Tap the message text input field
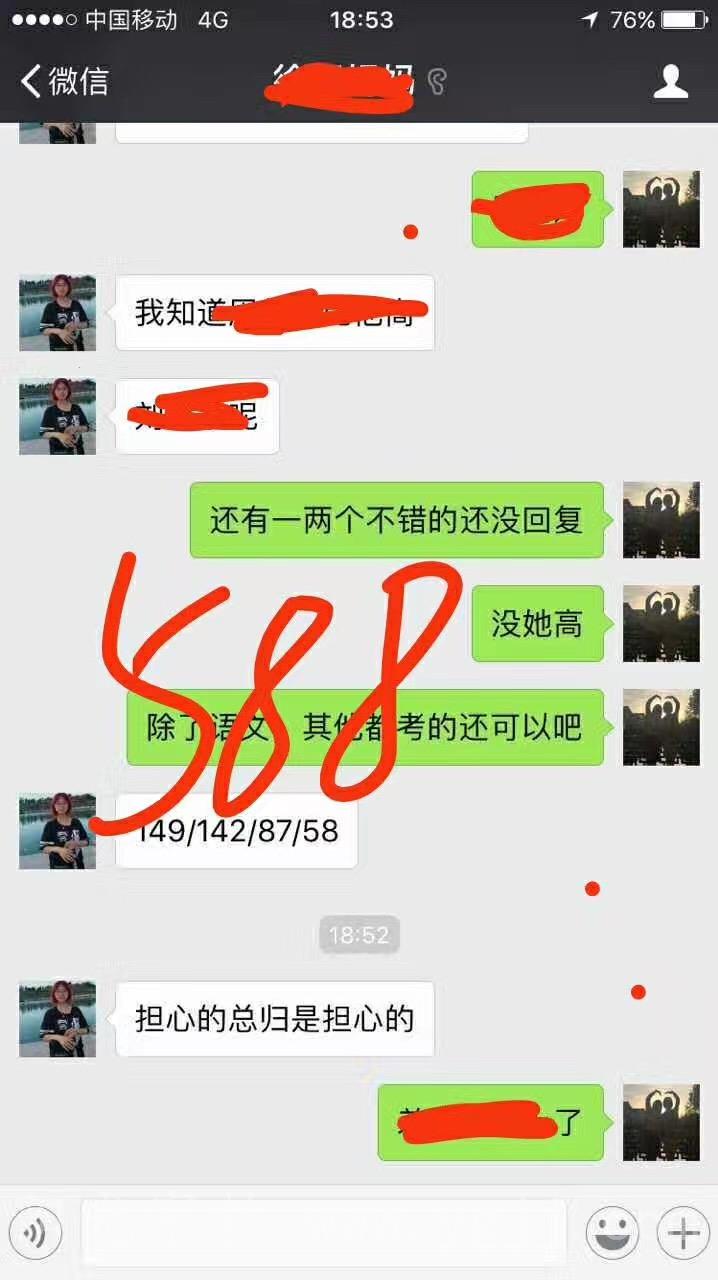 (x=323, y=1233)
